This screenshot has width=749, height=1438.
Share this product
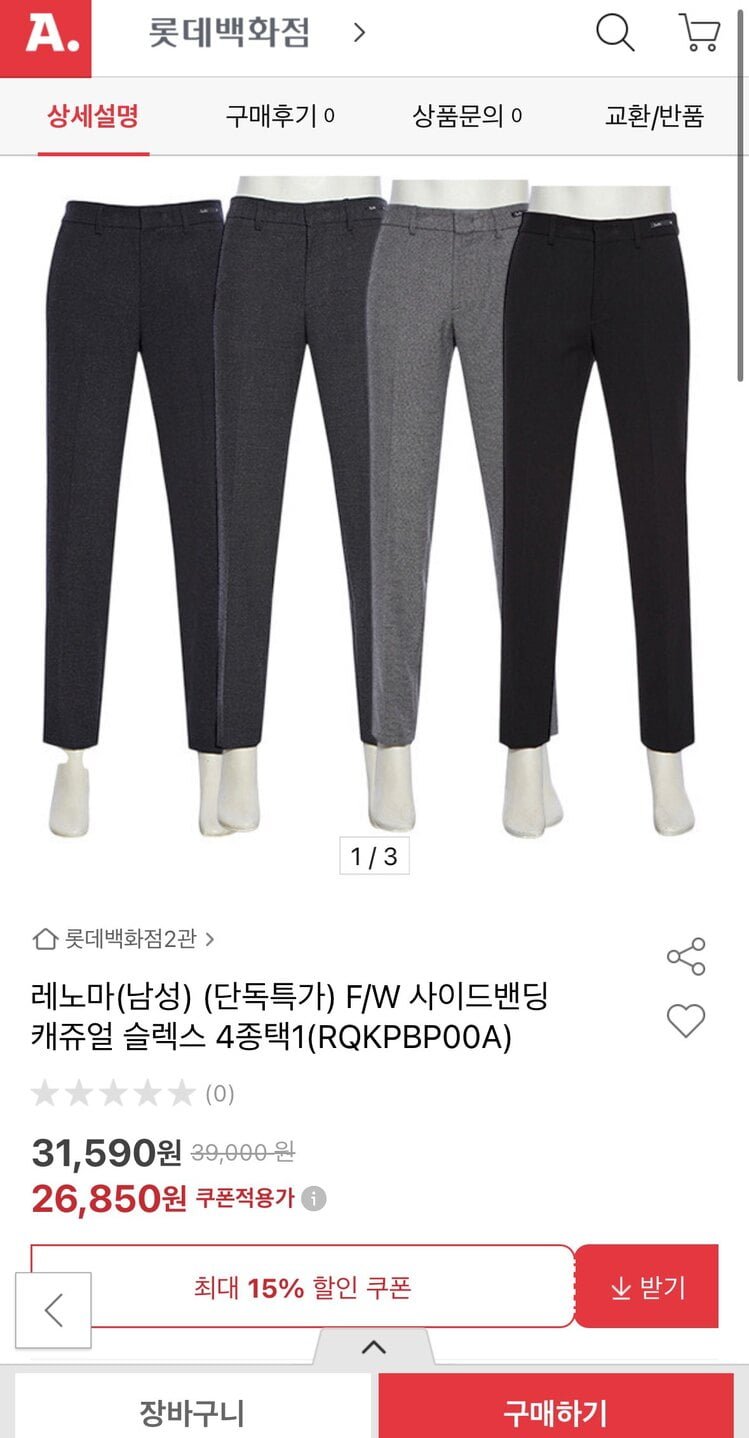pos(686,957)
